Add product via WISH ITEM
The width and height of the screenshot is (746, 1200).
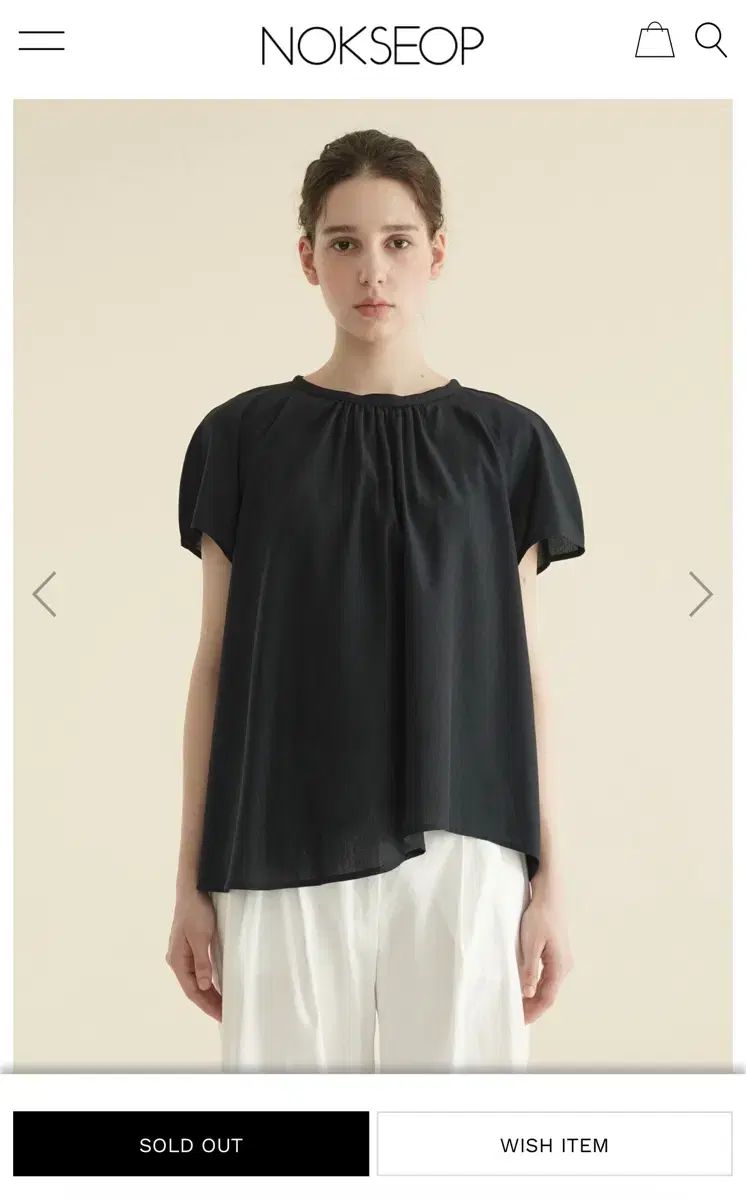[554, 1145]
